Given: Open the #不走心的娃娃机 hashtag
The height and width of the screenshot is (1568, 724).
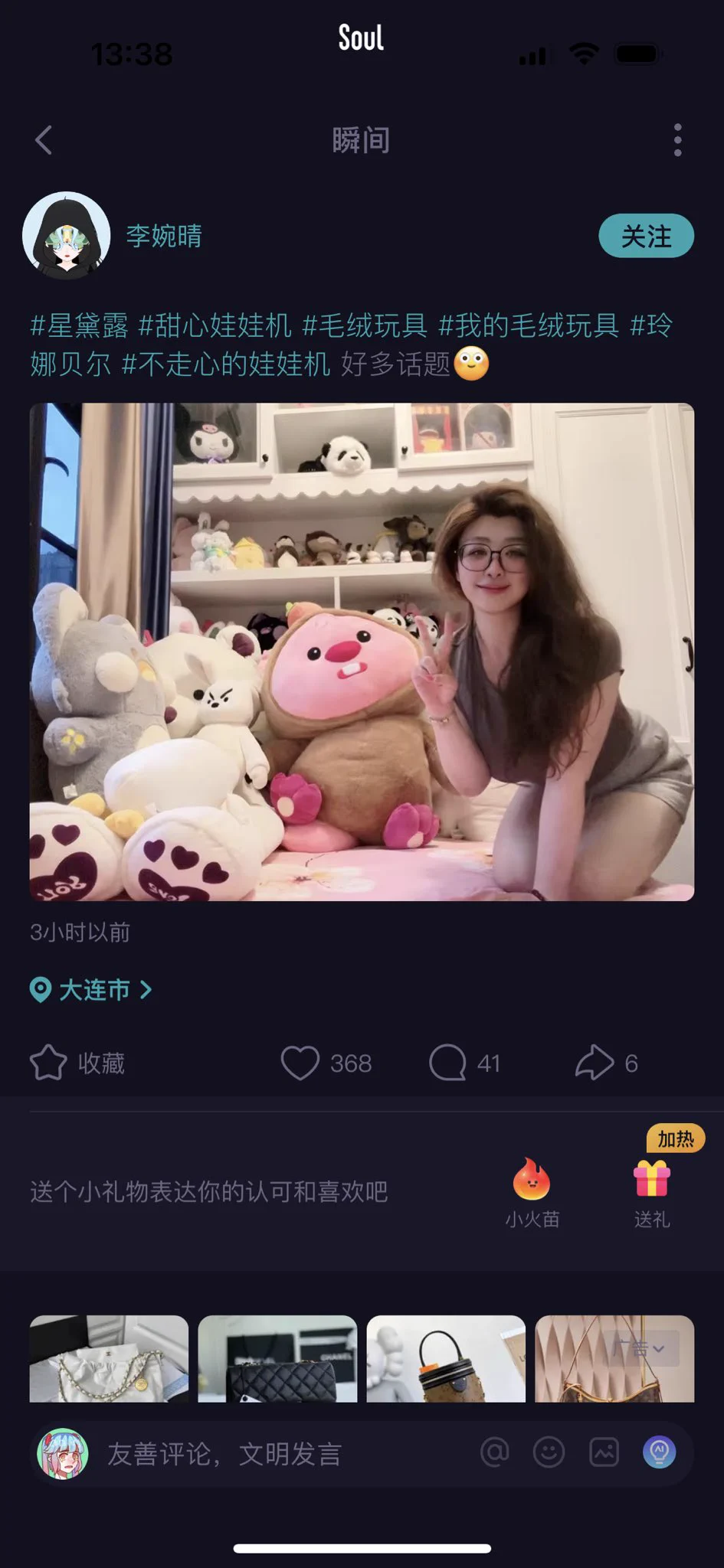Looking at the screenshot, I should pyautogui.click(x=226, y=364).
